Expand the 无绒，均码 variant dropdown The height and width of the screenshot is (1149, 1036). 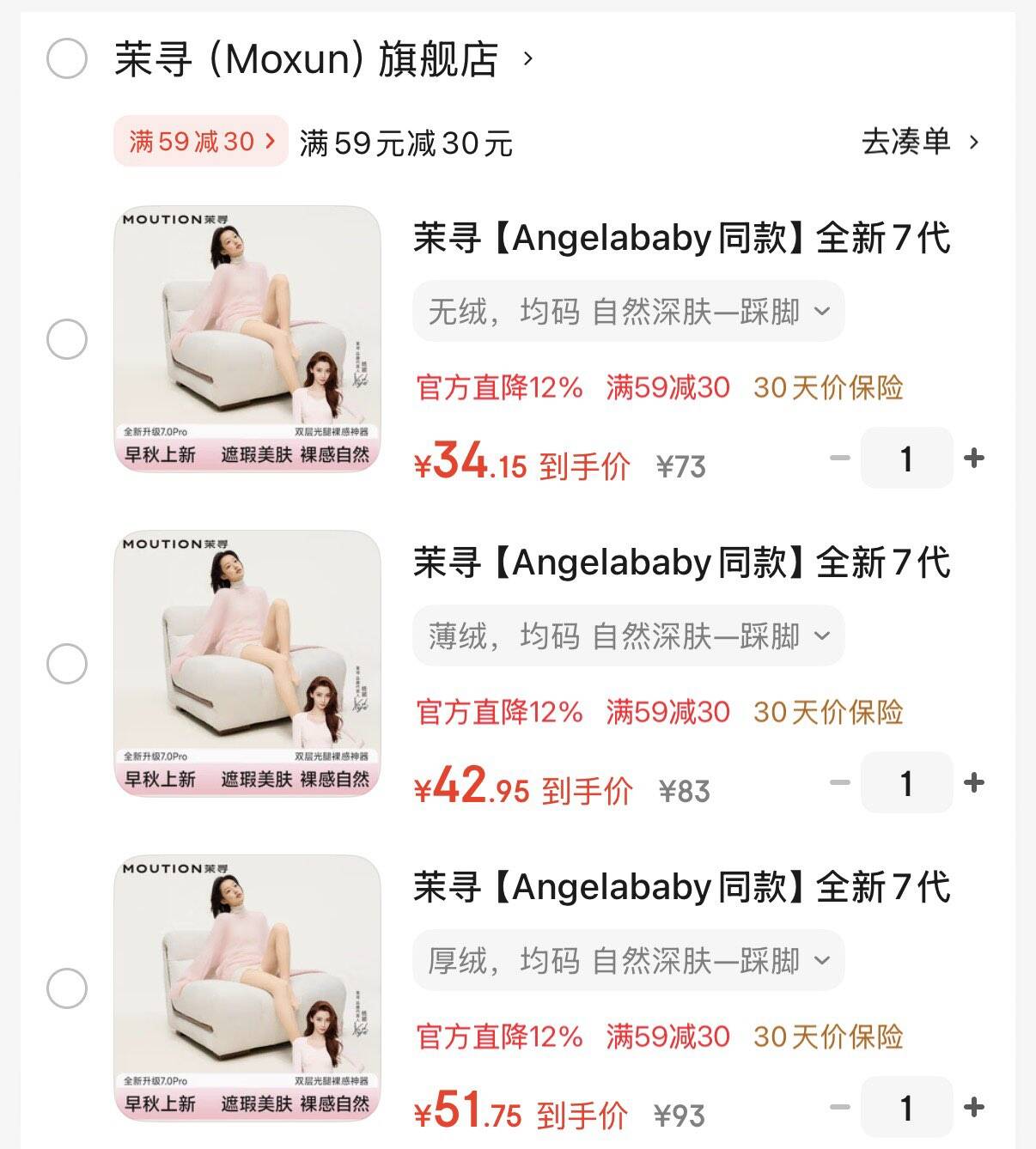[x=628, y=311]
